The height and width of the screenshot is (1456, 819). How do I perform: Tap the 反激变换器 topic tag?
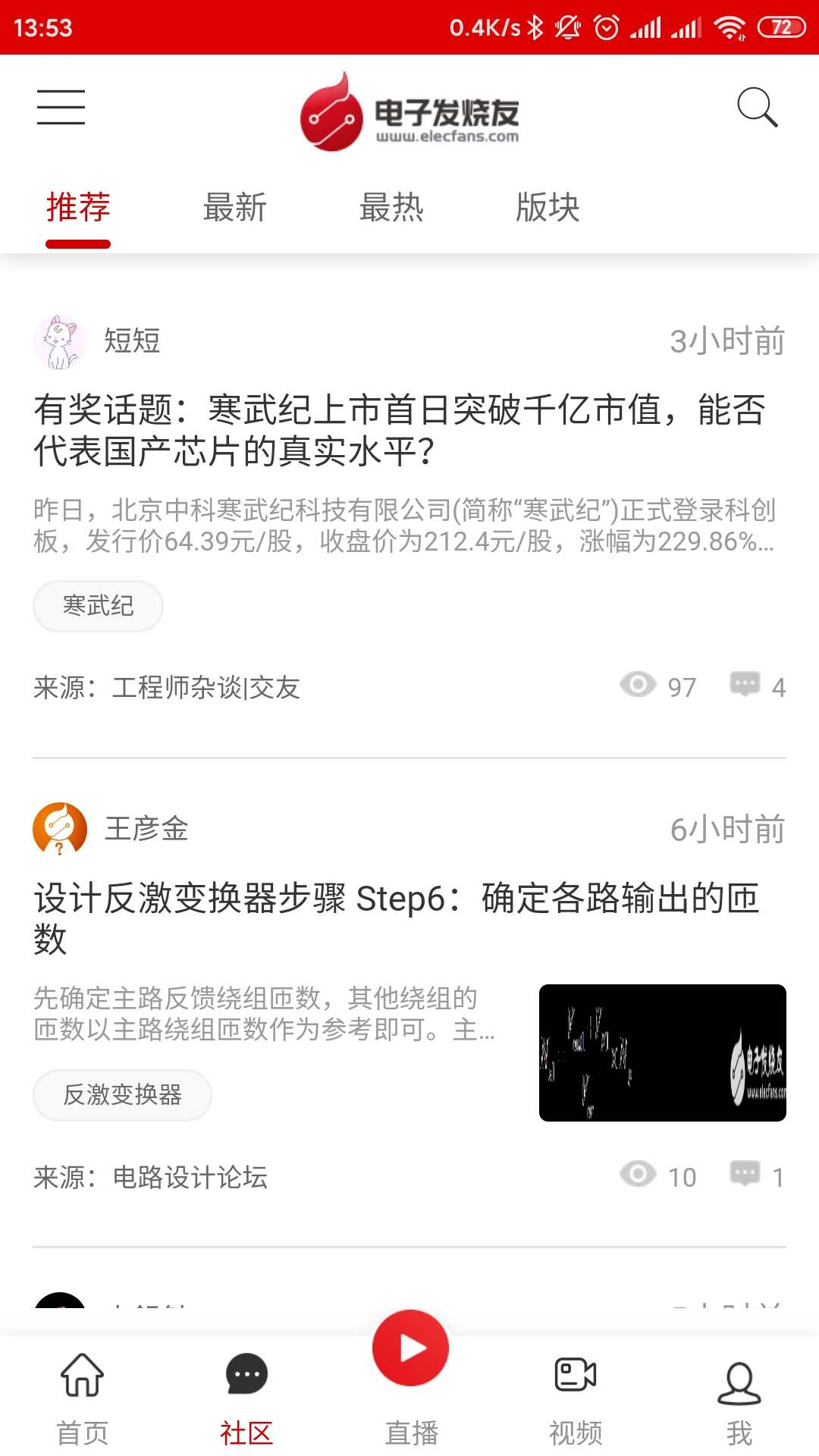pyautogui.click(x=122, y=1095)
